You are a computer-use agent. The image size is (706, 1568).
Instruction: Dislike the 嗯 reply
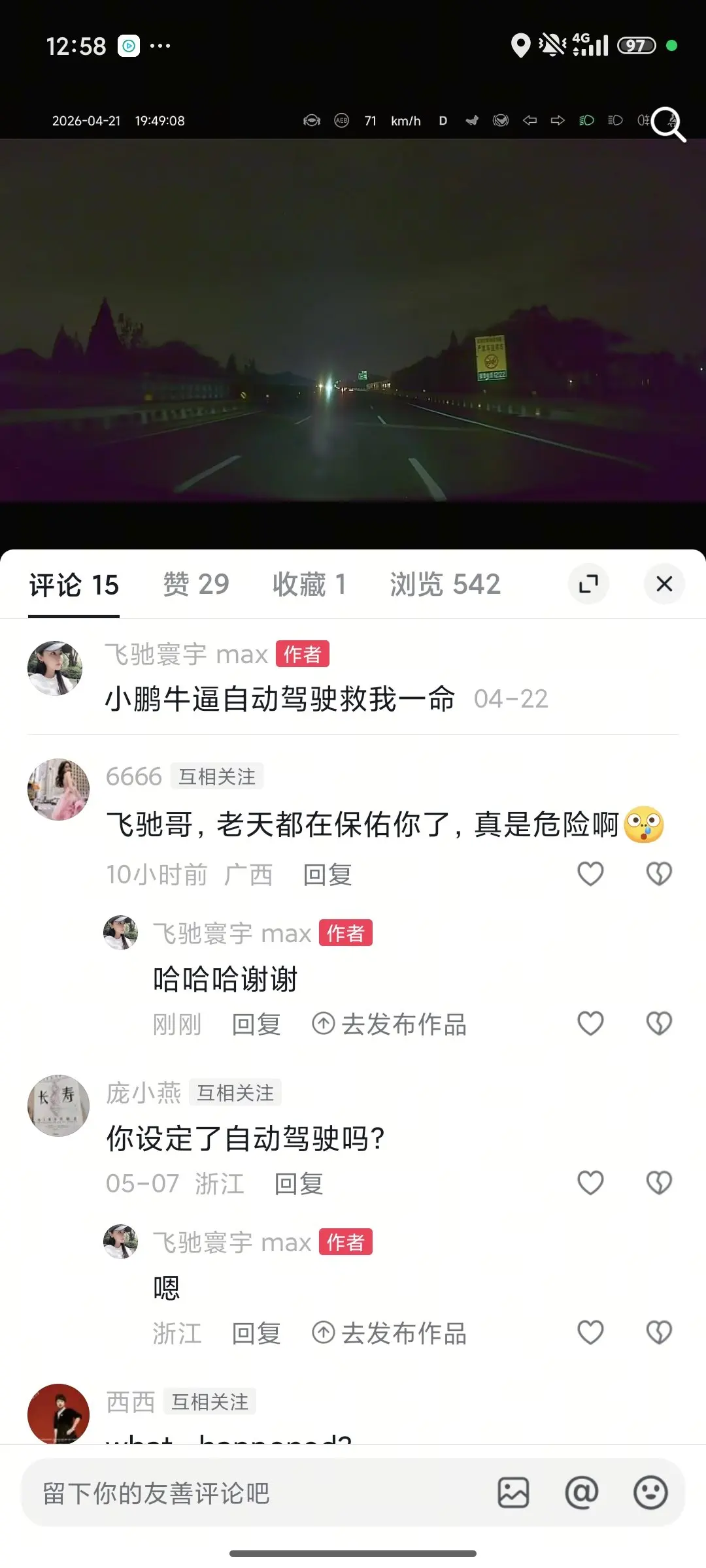659,1332
